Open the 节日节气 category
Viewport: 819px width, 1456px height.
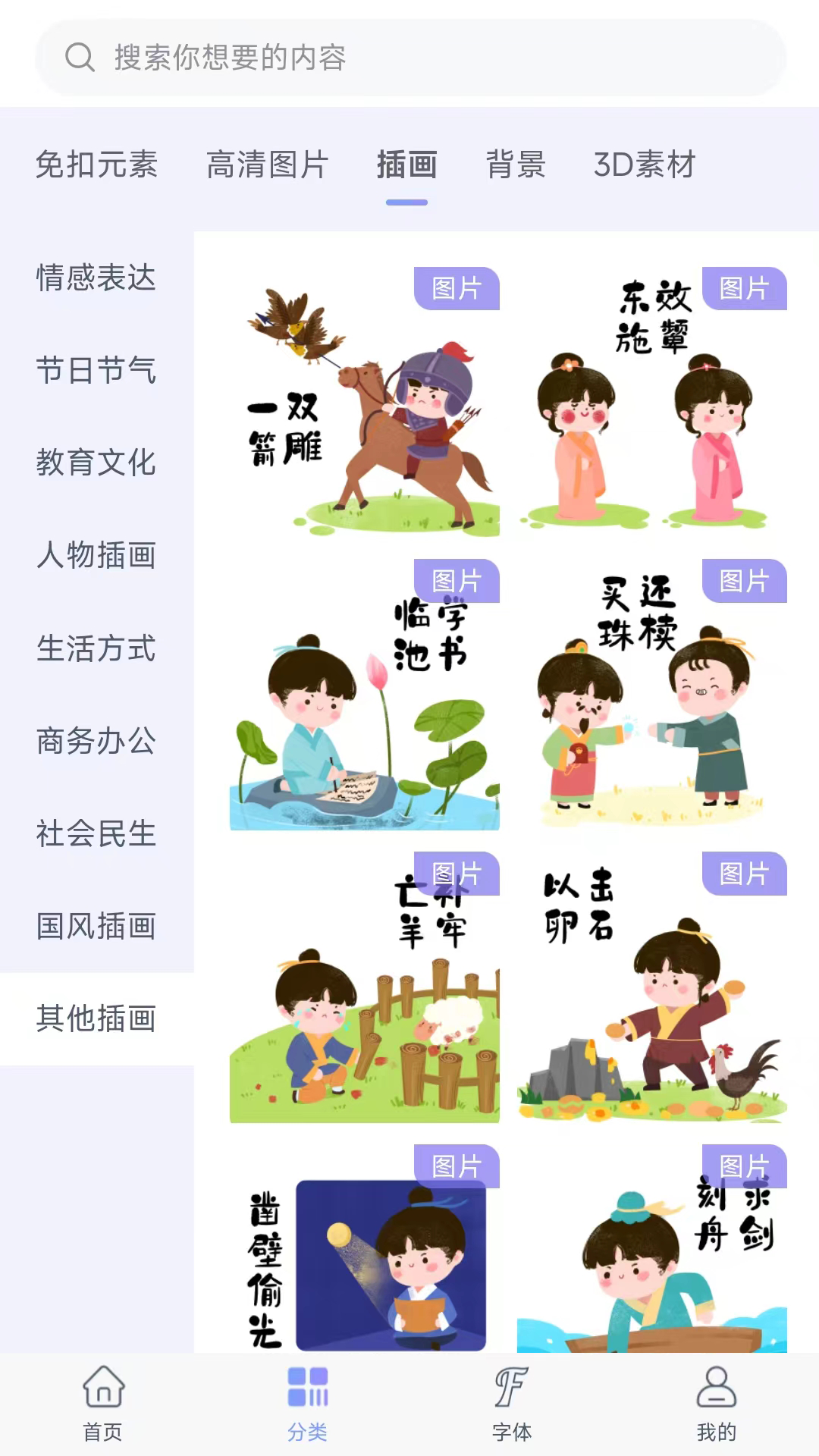tap(96, 372)
